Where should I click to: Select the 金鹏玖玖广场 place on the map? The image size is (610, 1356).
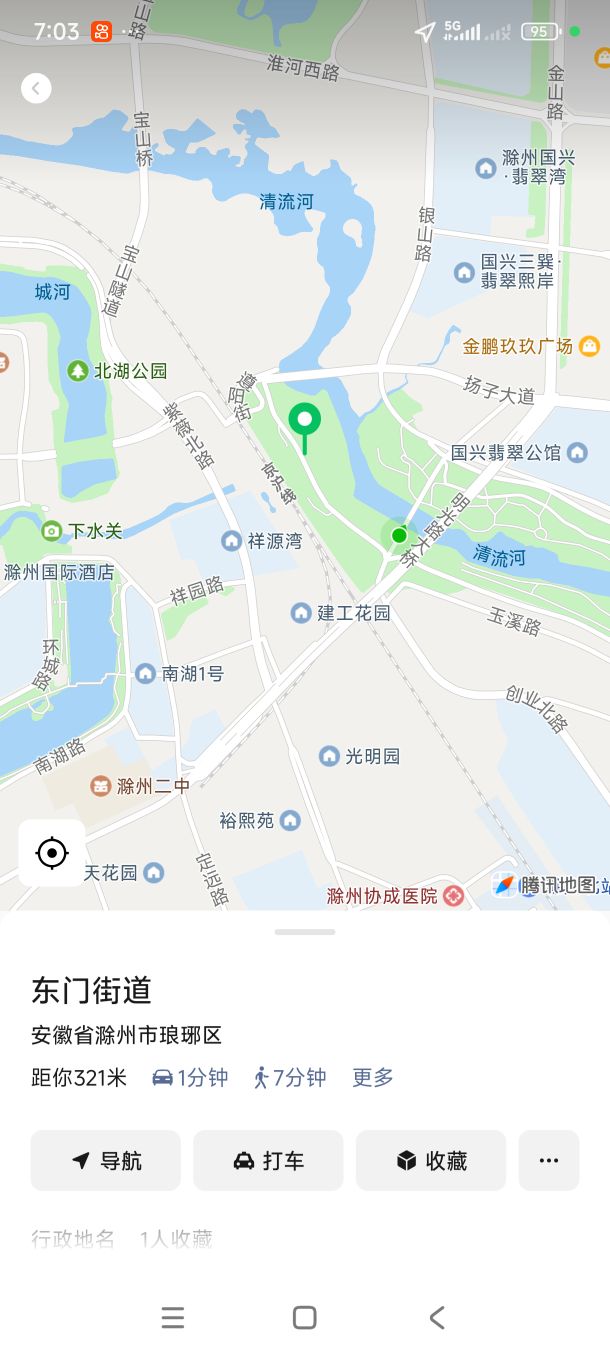coord(590,346)
